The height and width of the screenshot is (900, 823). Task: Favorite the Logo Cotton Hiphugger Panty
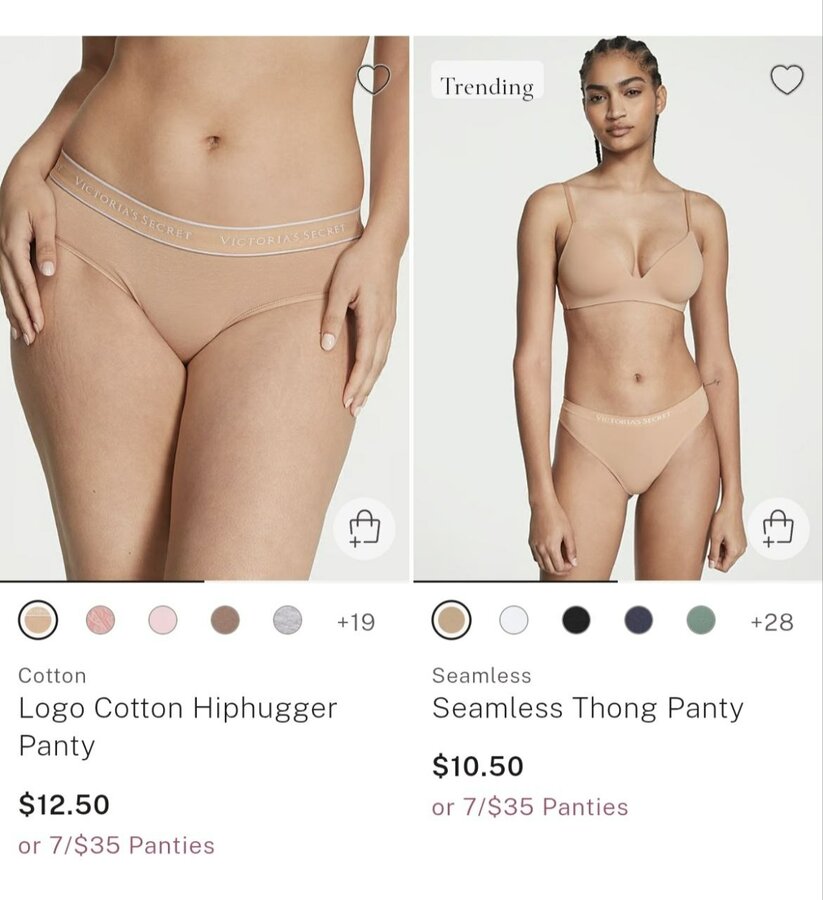pos(373,79)
